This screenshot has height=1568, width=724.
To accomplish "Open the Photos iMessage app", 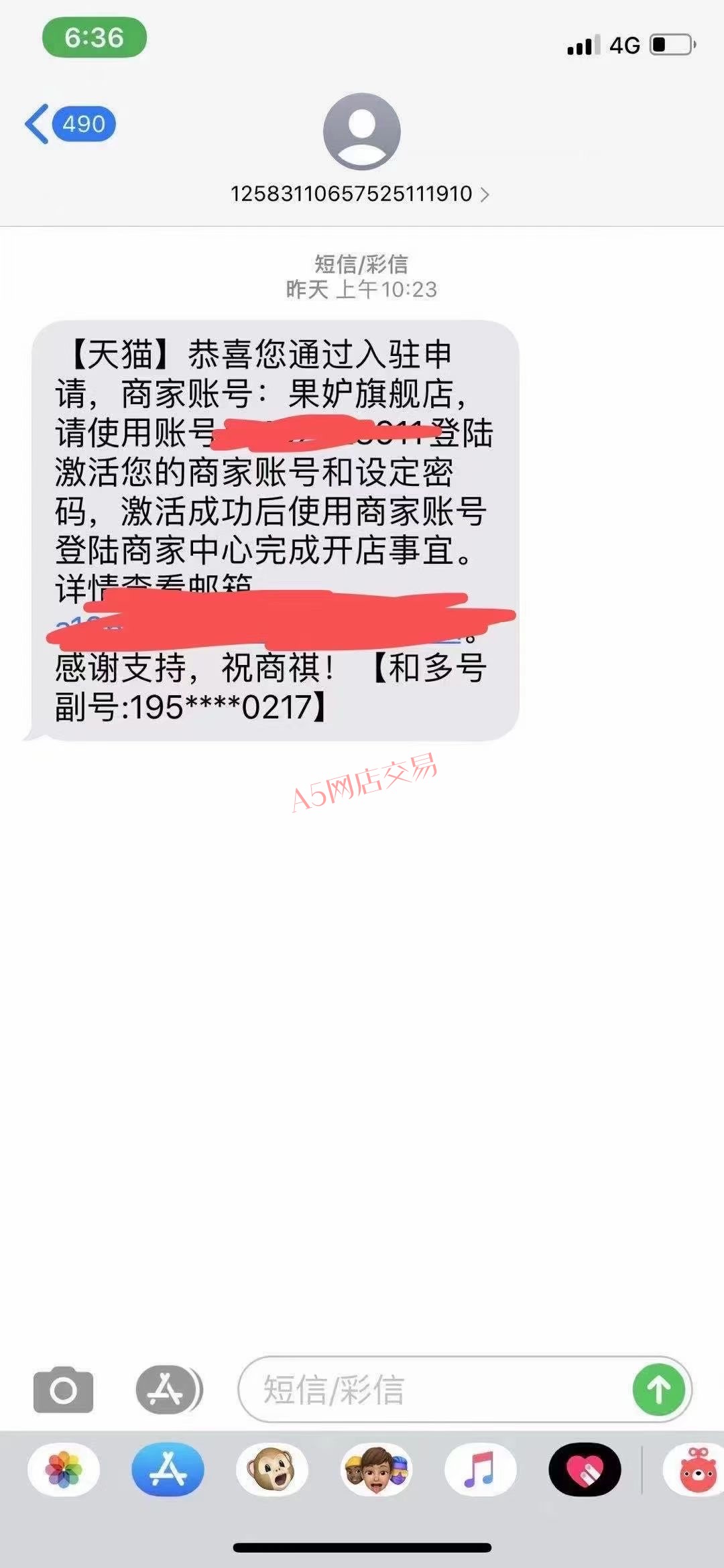I will pyautogui.click(x=64, y=1469).
